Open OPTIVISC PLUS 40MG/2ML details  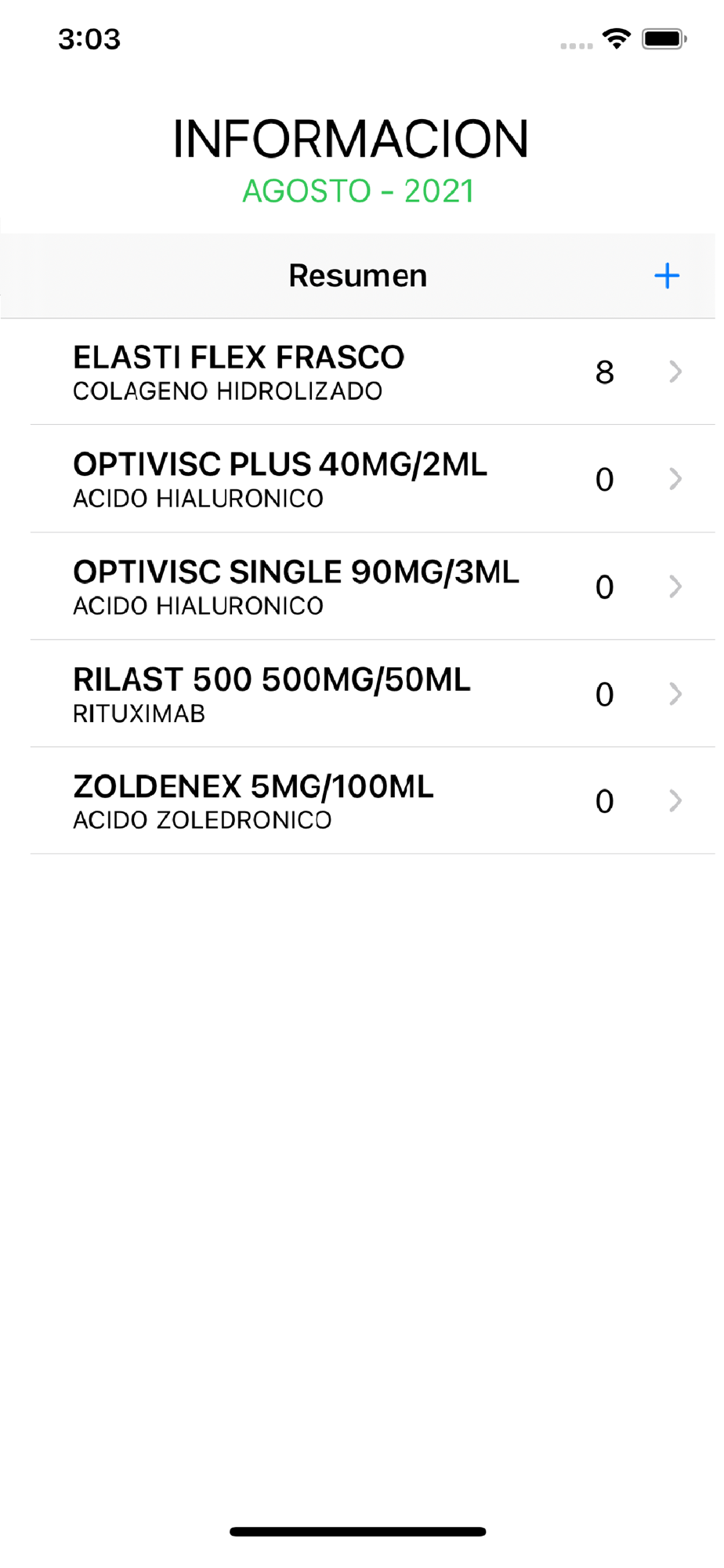[x=362, y=479]
